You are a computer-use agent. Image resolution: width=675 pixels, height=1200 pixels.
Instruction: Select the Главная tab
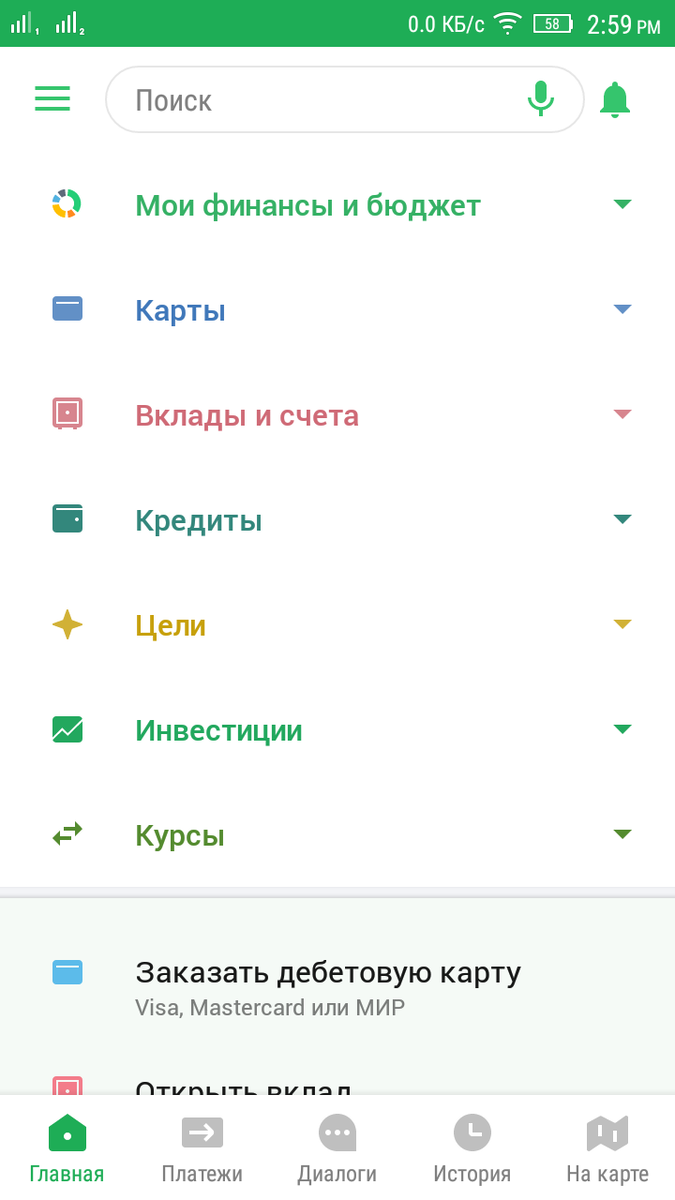coord(67,1148)
